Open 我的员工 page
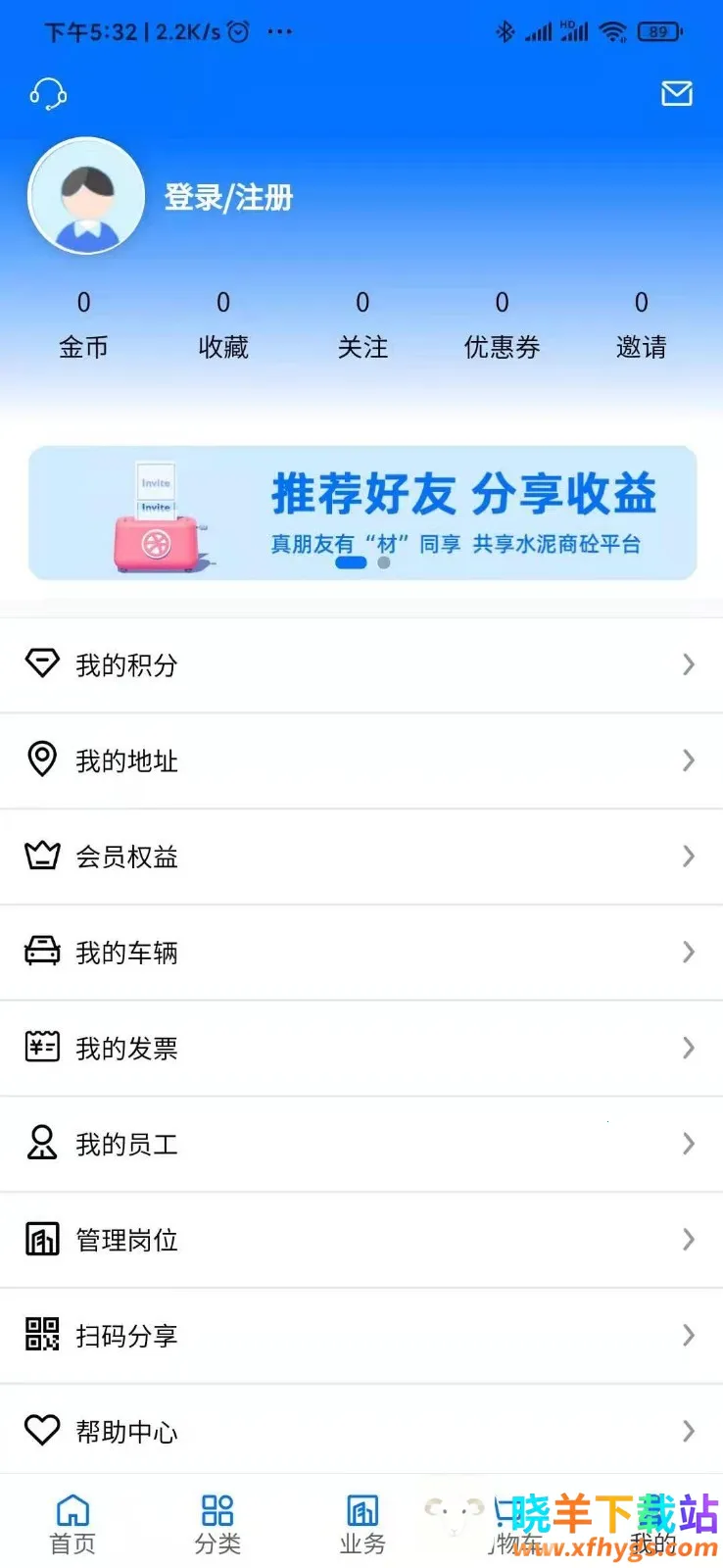This screenshot has height=1568, width=723. 361,1144
